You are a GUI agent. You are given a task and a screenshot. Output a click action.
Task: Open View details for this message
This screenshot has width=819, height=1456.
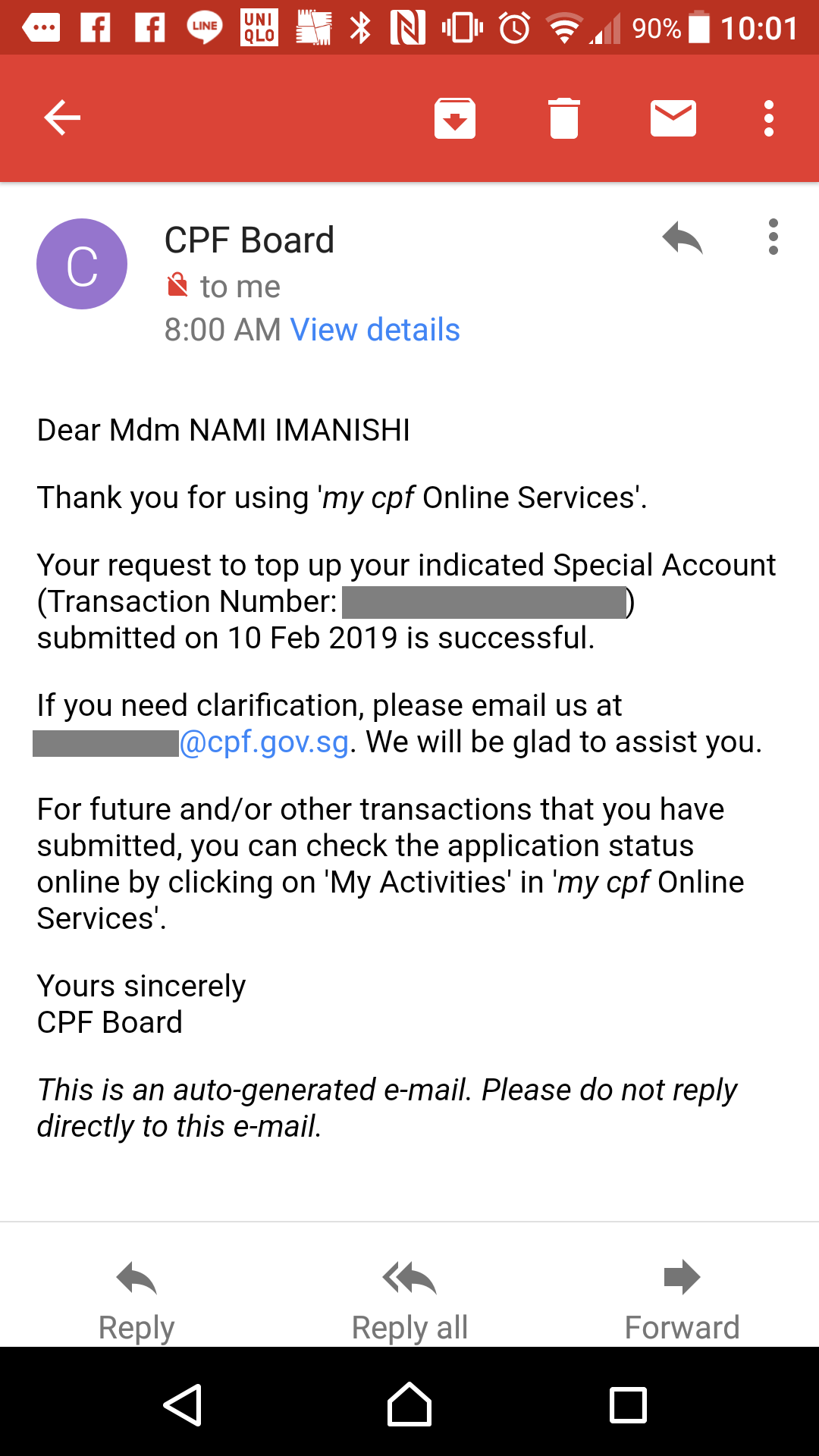click(x=375, y=330)
